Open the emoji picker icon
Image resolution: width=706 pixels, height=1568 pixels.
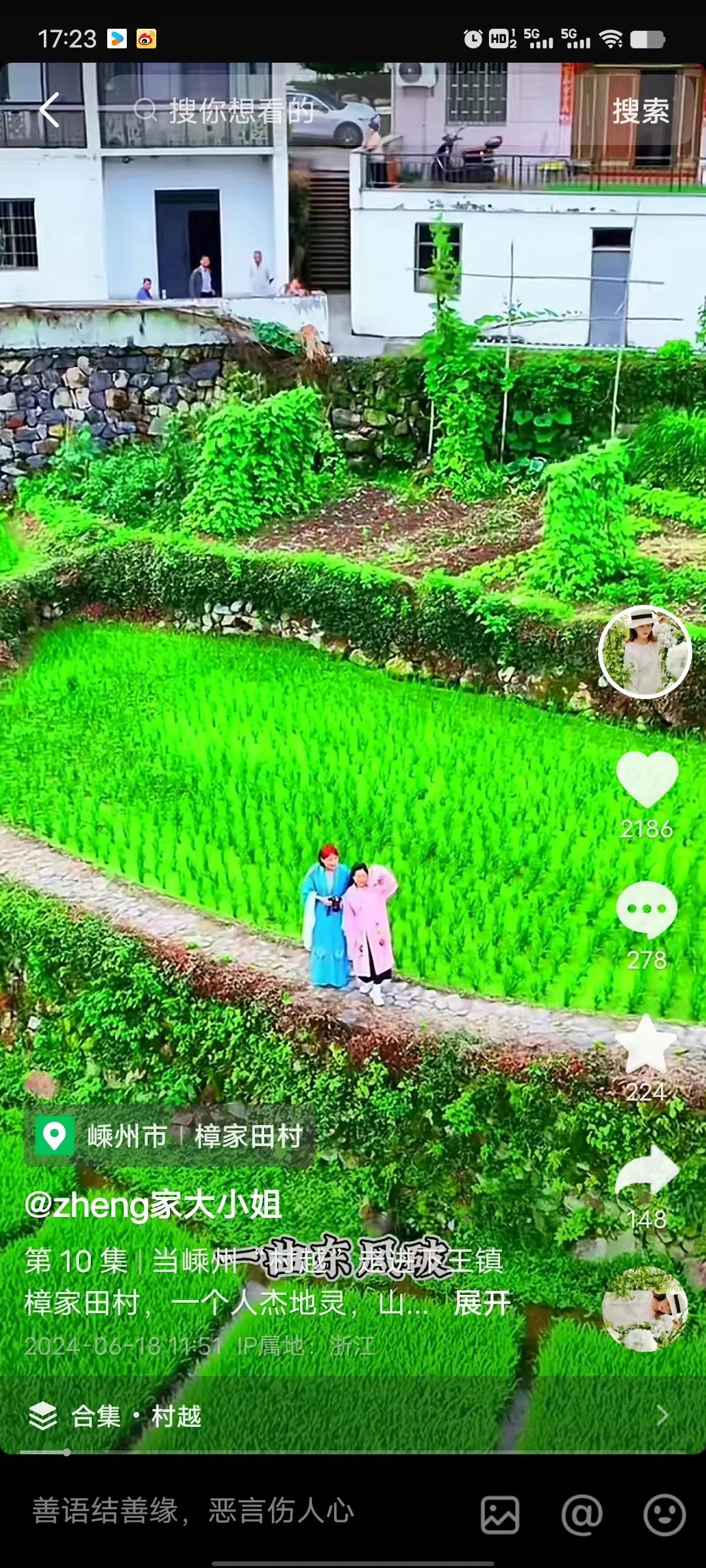tap(664, 1514)
